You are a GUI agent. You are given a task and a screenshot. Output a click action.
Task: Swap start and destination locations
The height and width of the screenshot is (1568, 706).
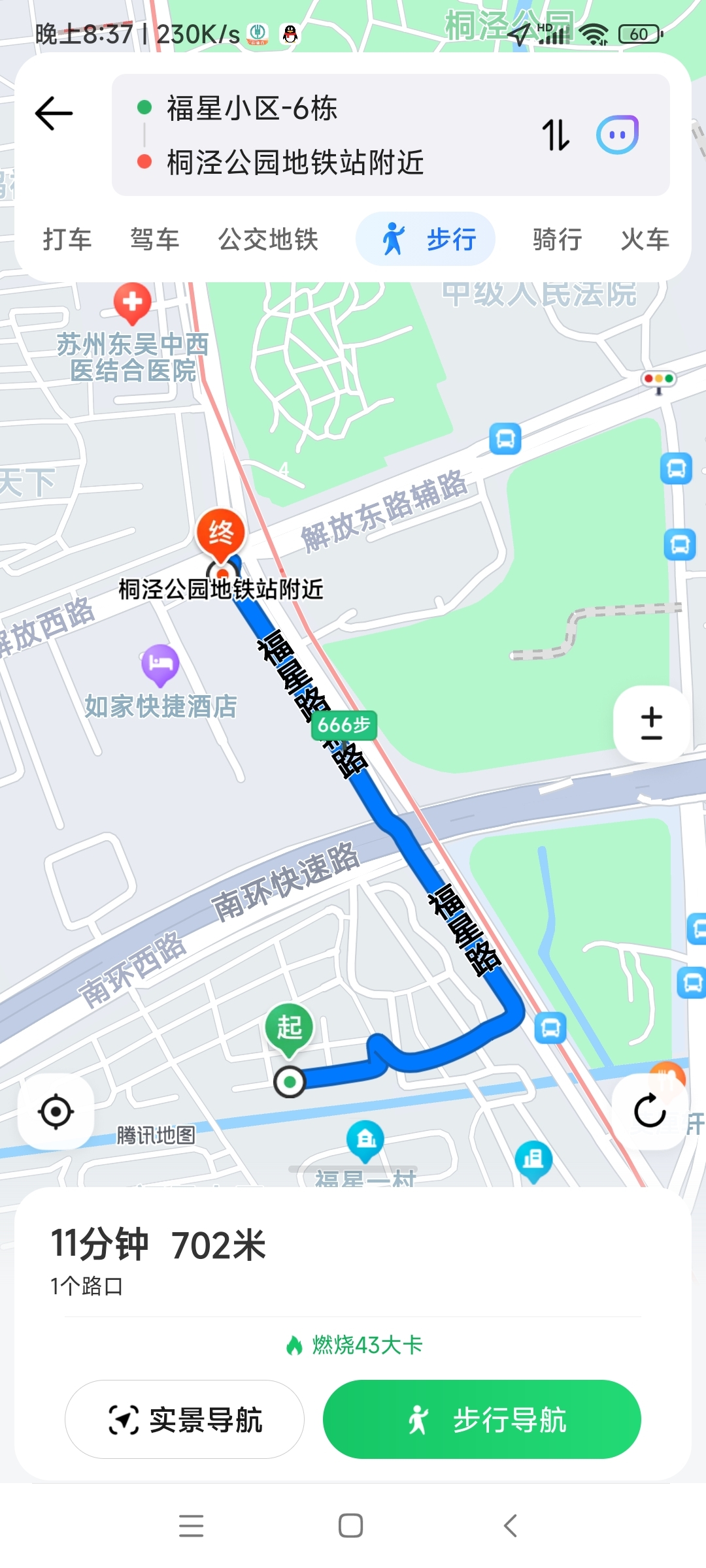(x=556, y=135)
